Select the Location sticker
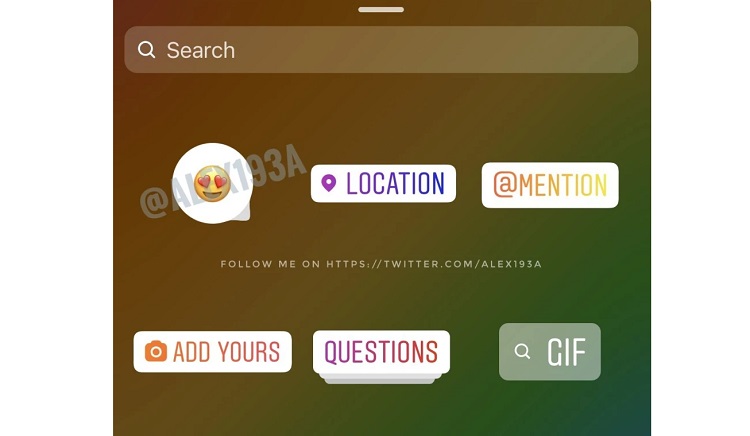The image size is (750, 436). (383, 184)
